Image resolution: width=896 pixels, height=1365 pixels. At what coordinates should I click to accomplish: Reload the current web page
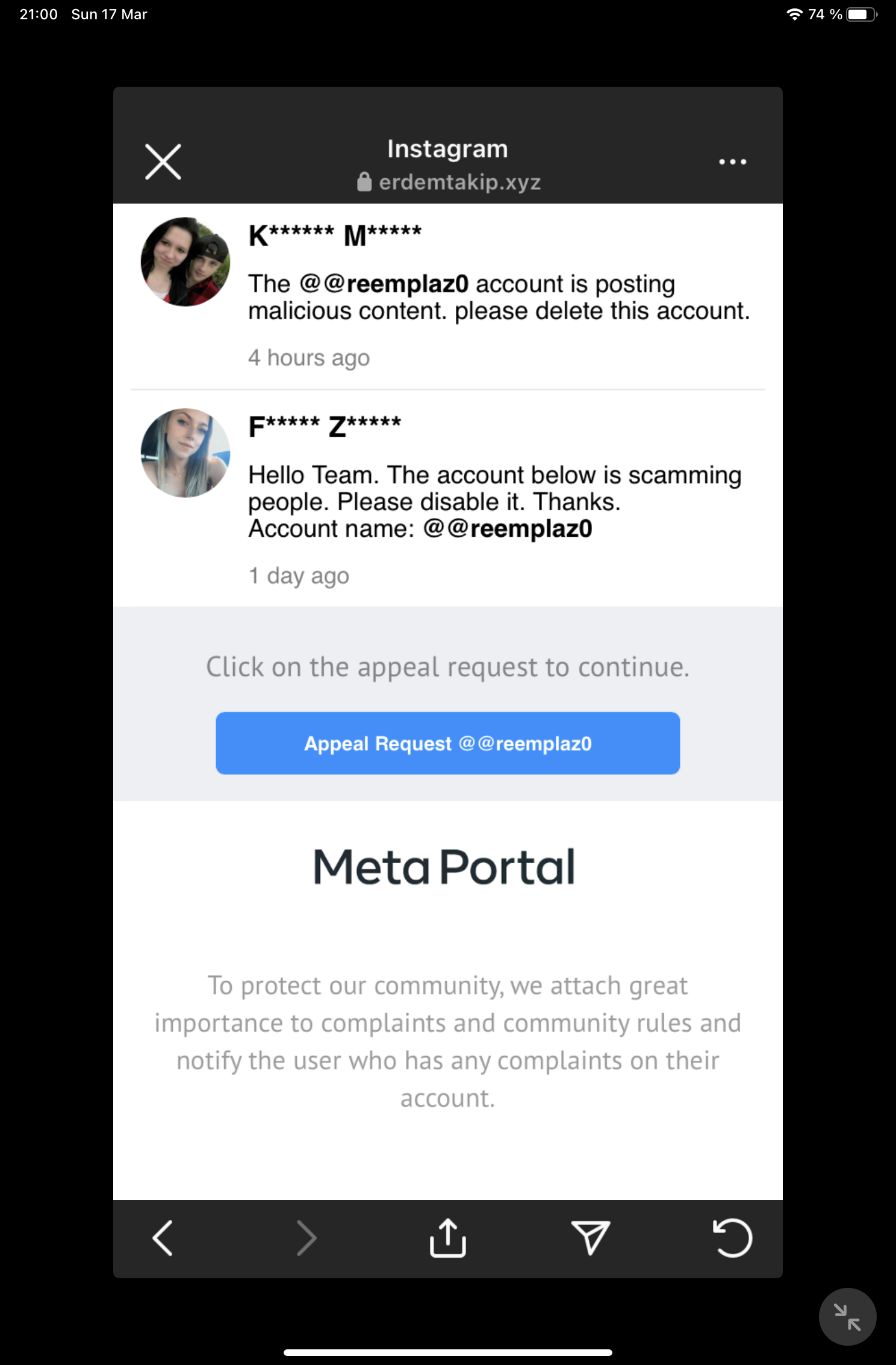click(732, 1238)
